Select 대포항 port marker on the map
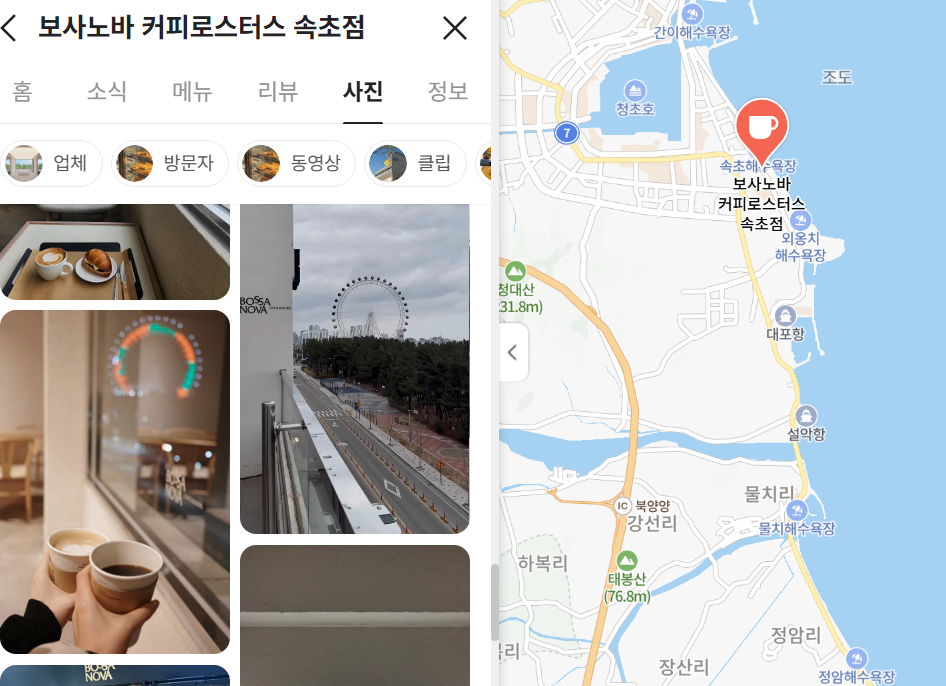 pos(785,316)
